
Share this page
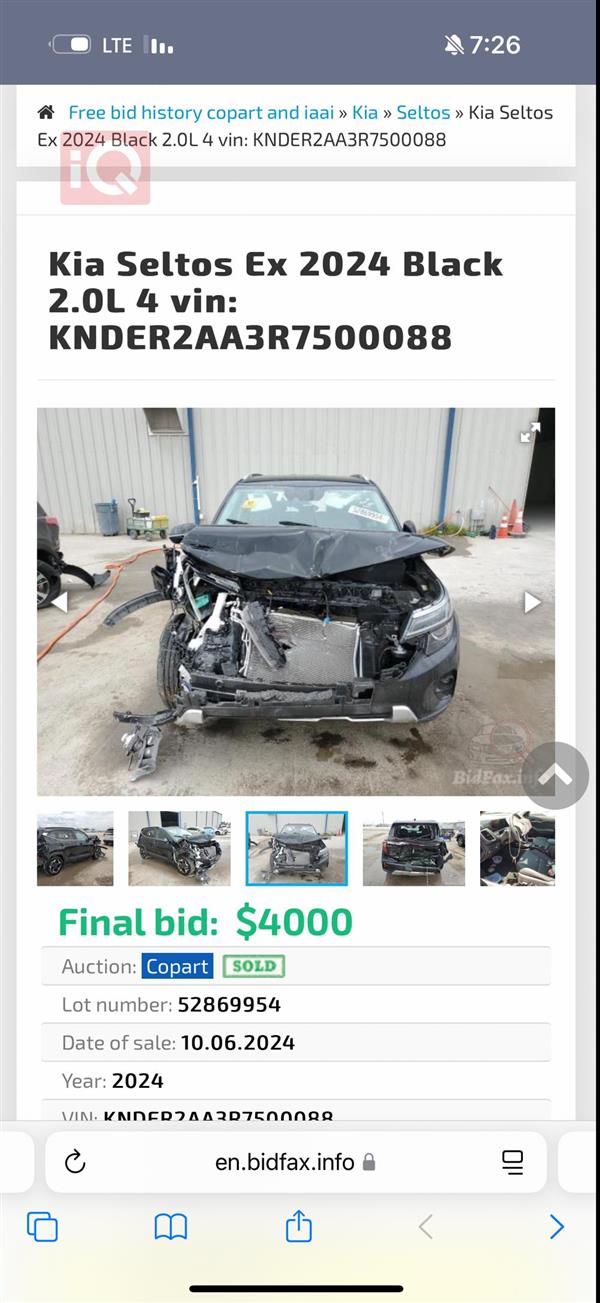pyautogui.click(x=299, y=1225)
